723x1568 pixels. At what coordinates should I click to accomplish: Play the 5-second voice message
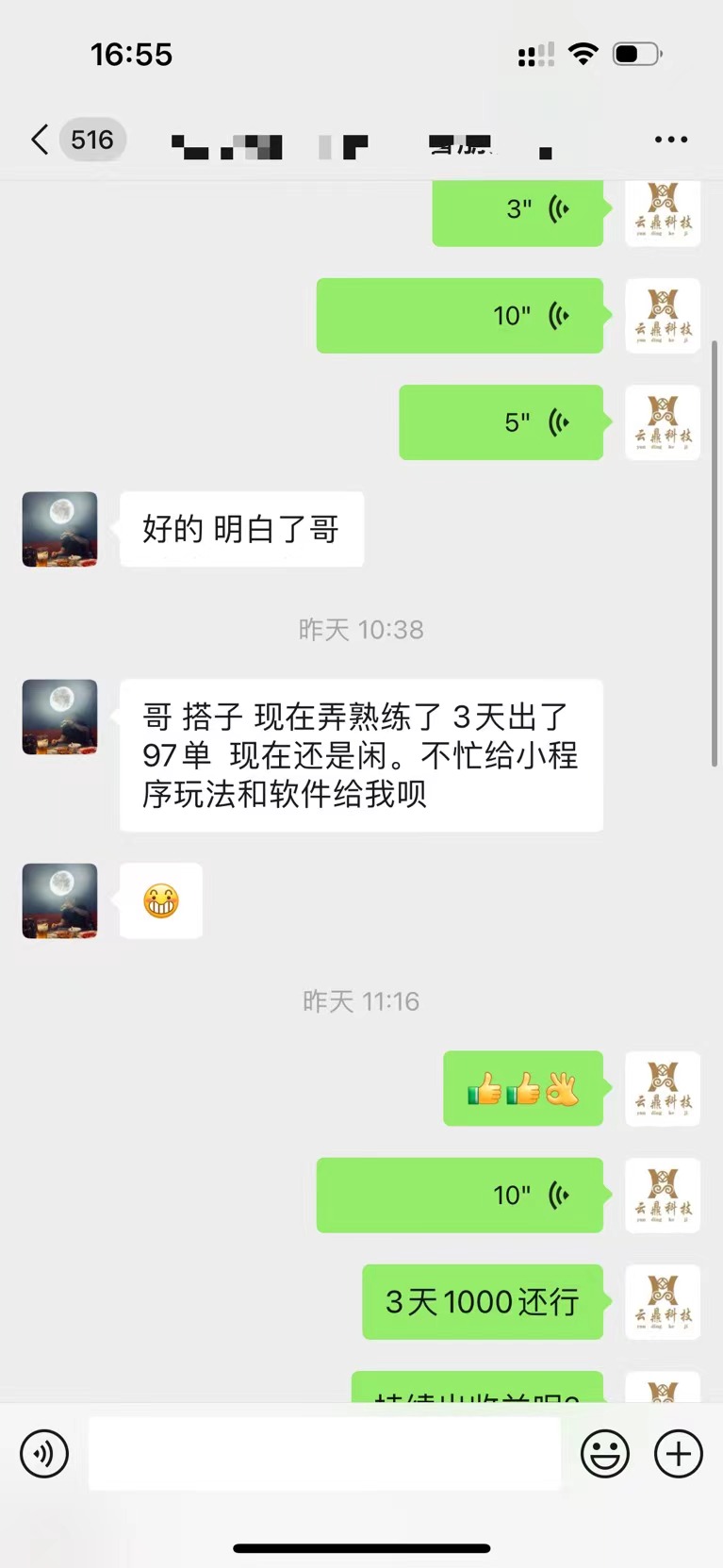(501, 422)
